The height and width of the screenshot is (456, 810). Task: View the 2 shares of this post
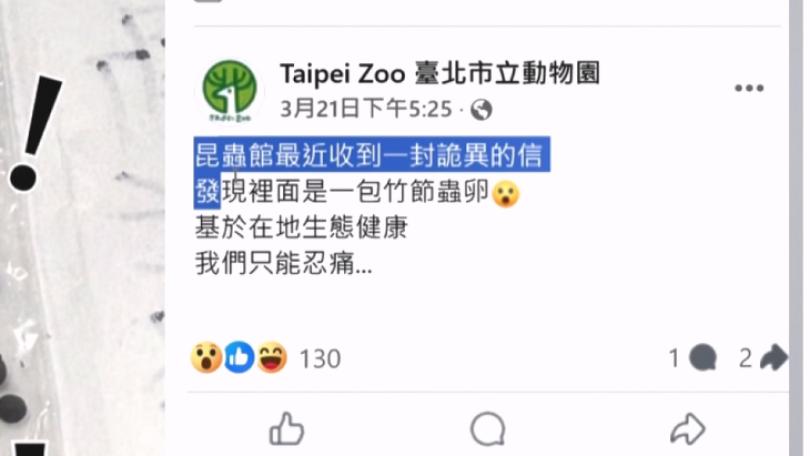(762, 358)
